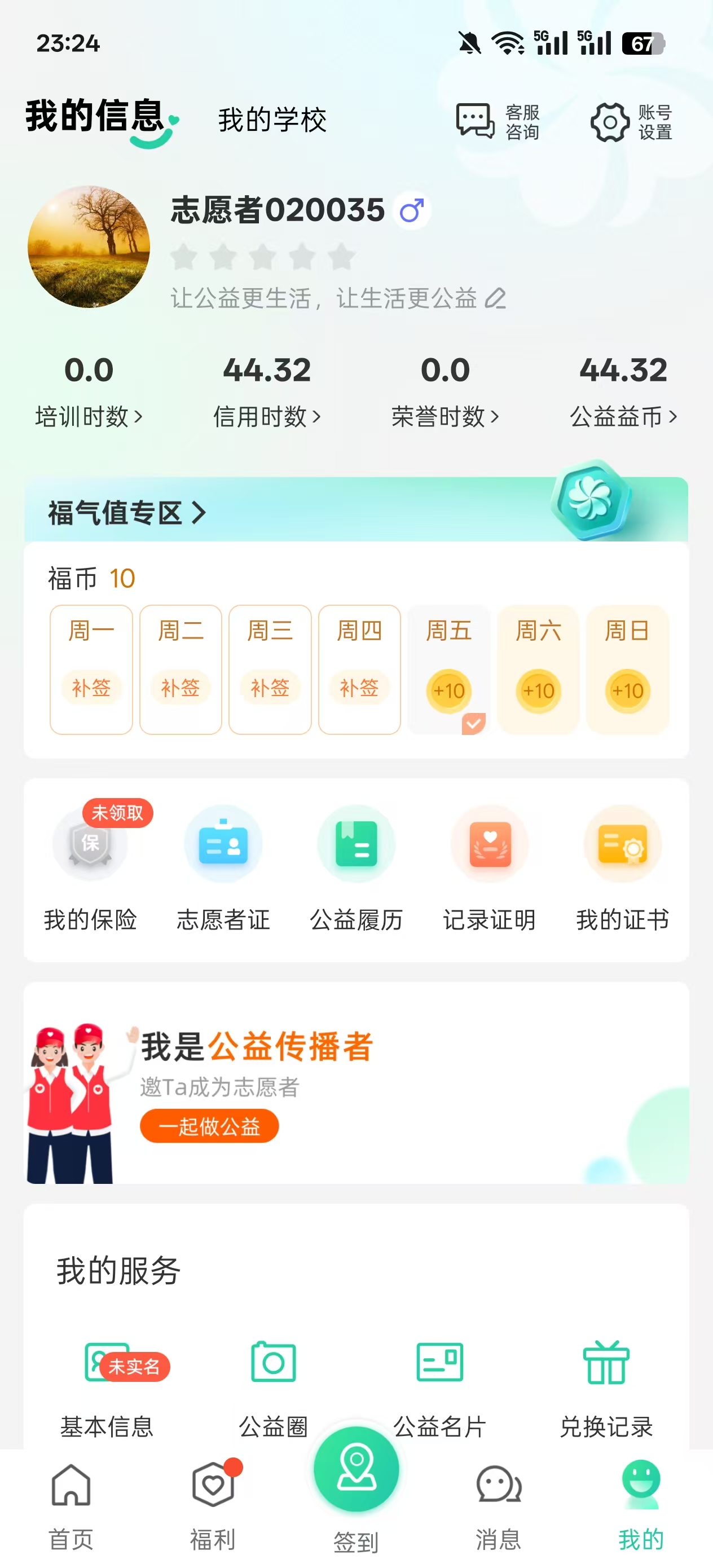Open 客服咨询 customer service chat
713x1568 pixels.
pos(498,122)
